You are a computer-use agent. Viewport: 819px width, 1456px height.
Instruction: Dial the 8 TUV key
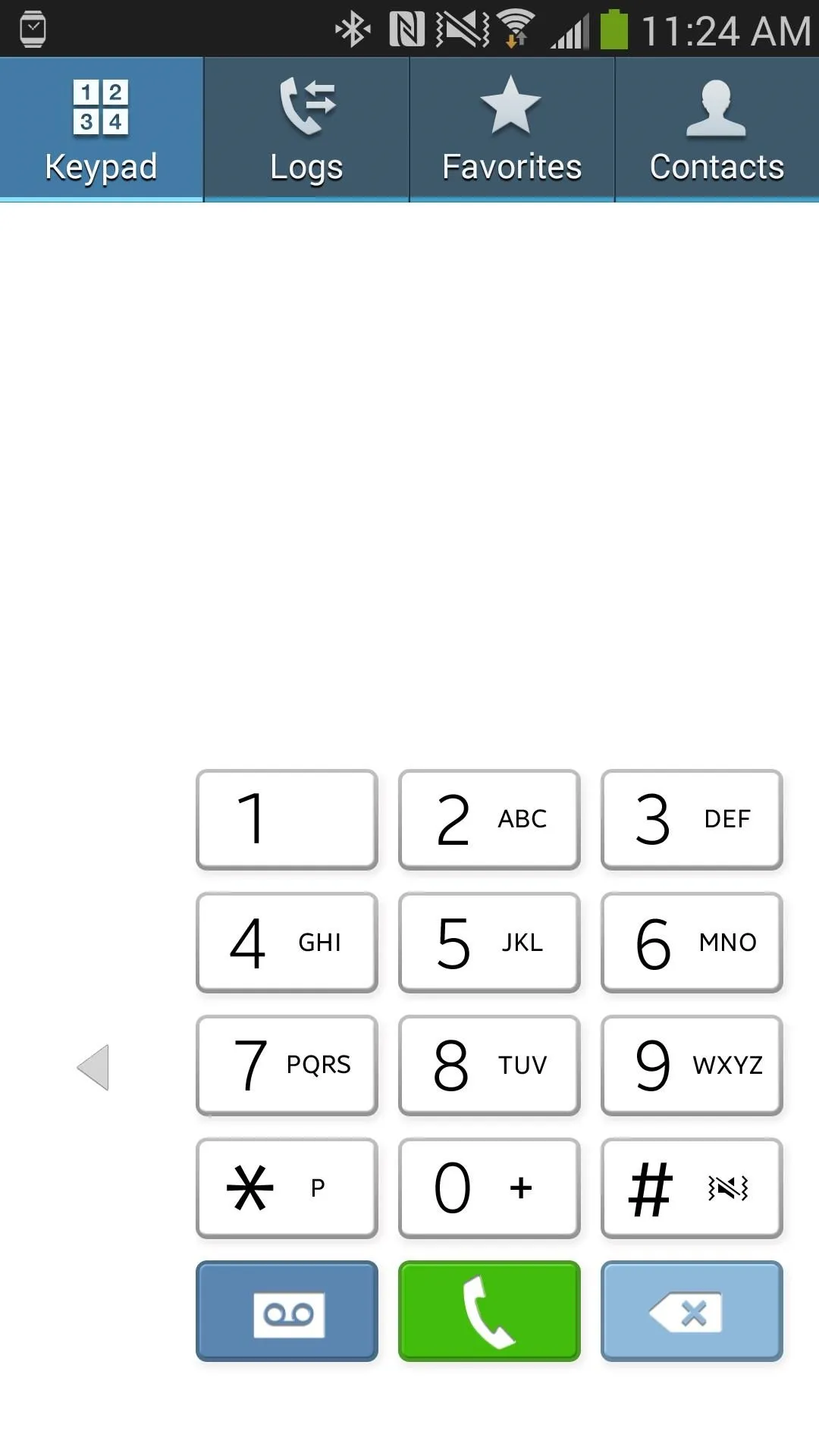[489, 1065]
